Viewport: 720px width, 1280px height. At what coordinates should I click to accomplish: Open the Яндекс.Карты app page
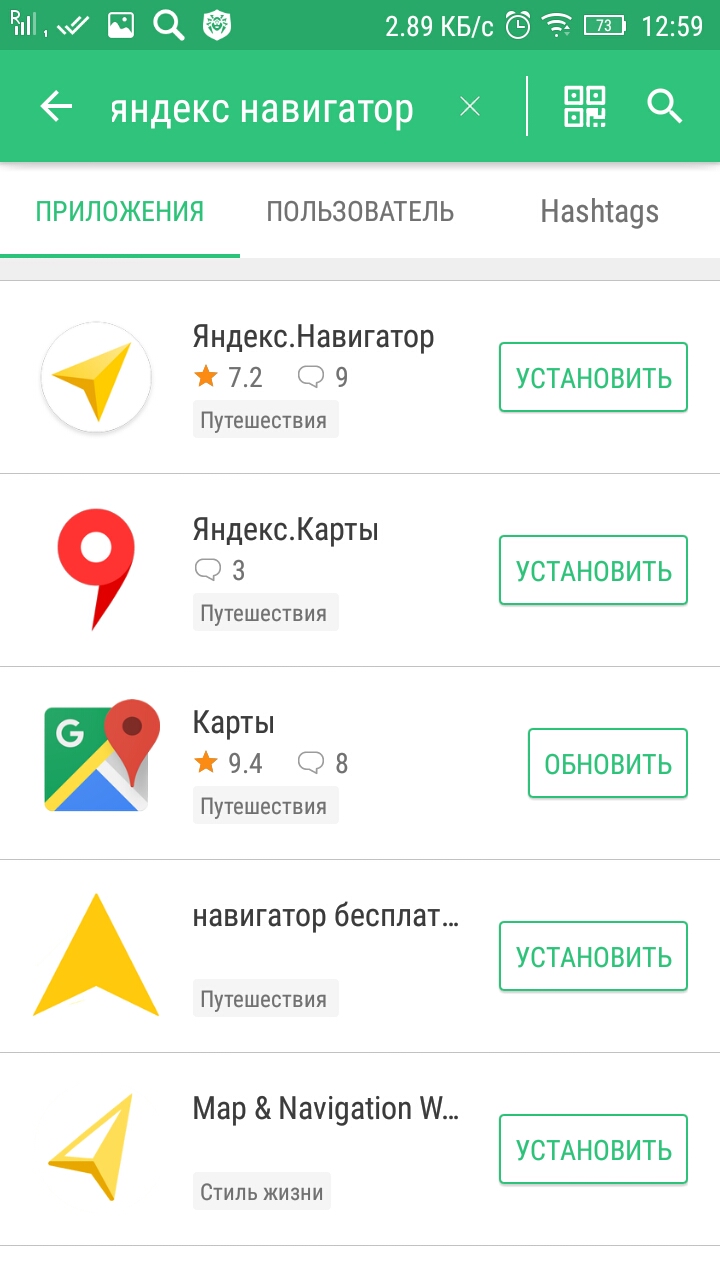coord(286,531)
